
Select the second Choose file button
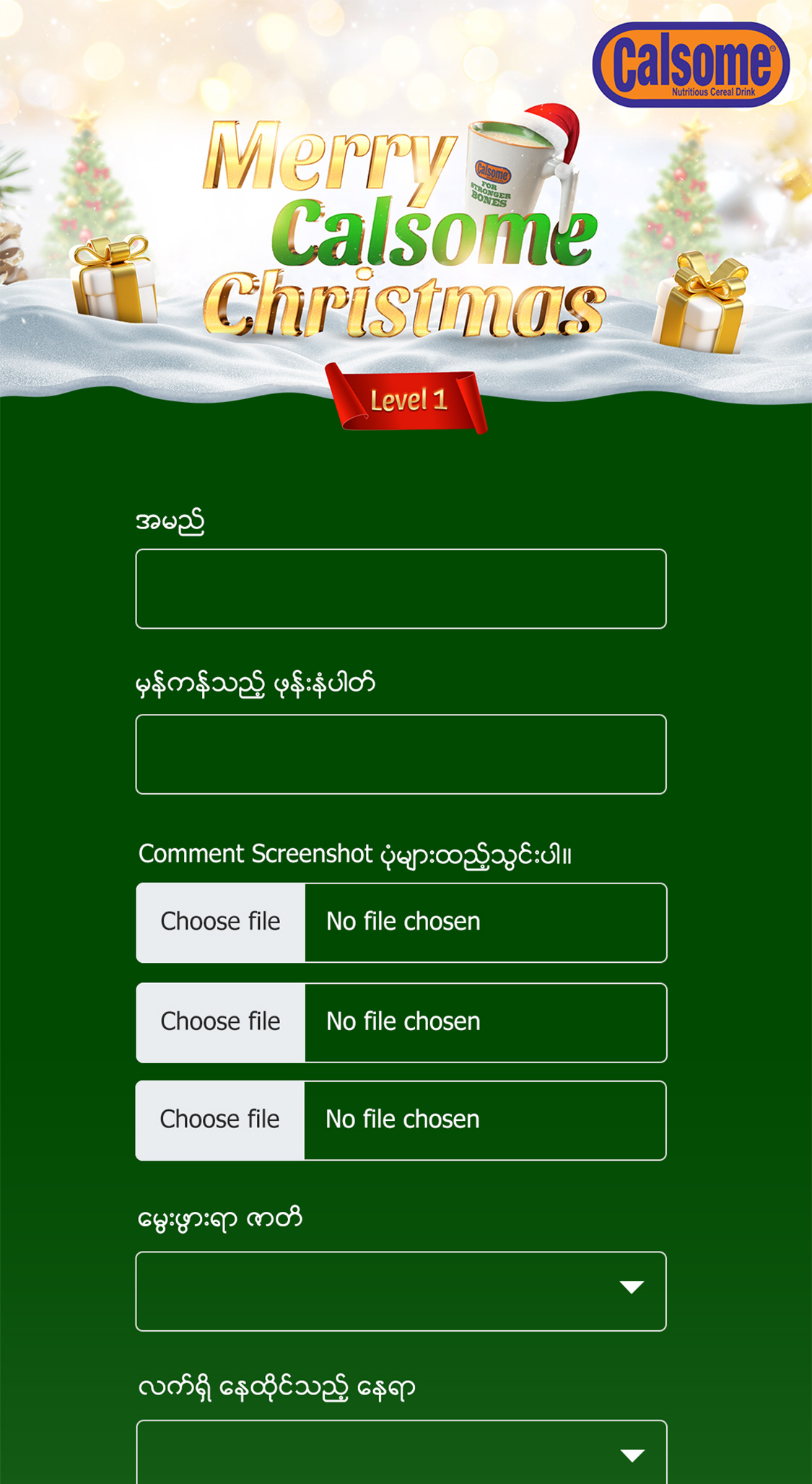click(221, 1022)
